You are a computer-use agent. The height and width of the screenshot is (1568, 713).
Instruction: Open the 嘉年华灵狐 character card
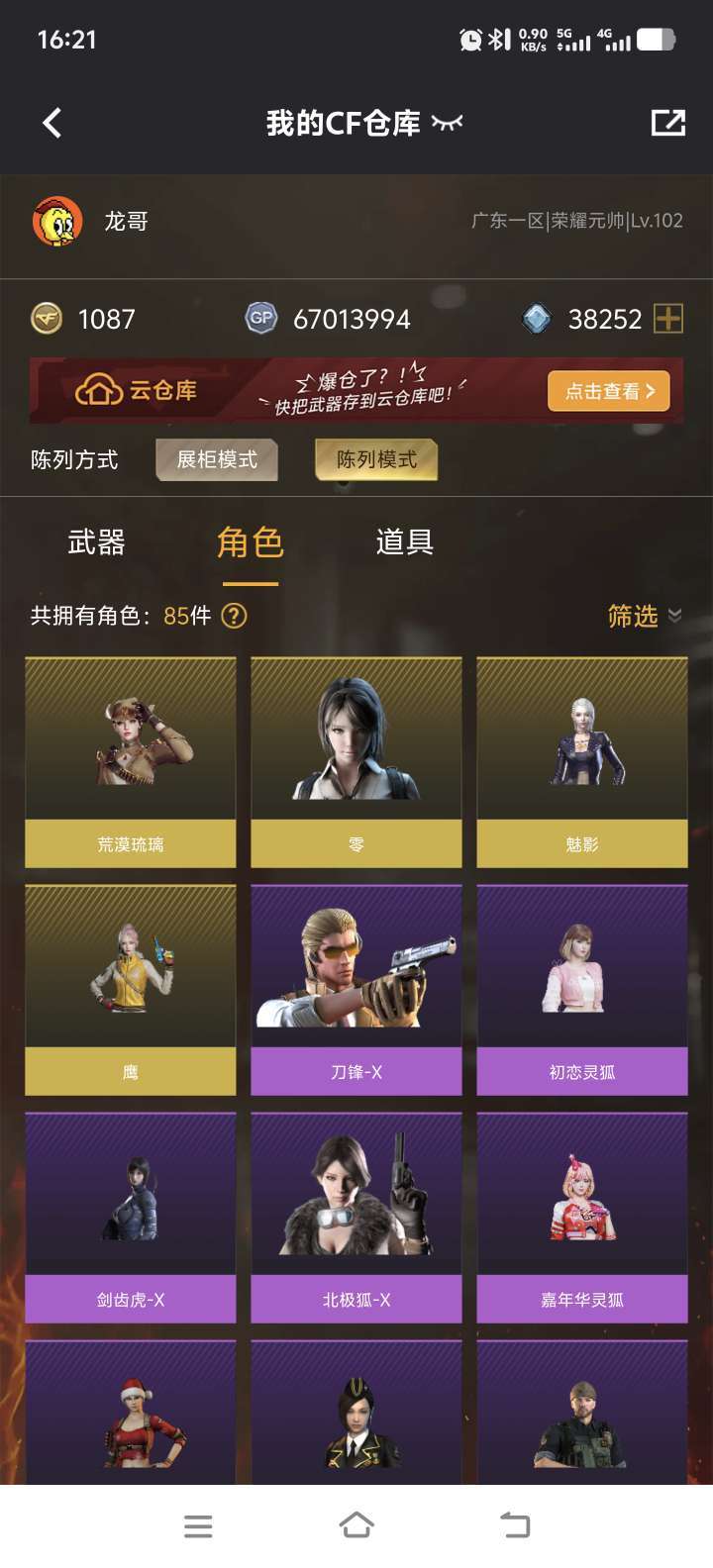[x=582, y=1218]
